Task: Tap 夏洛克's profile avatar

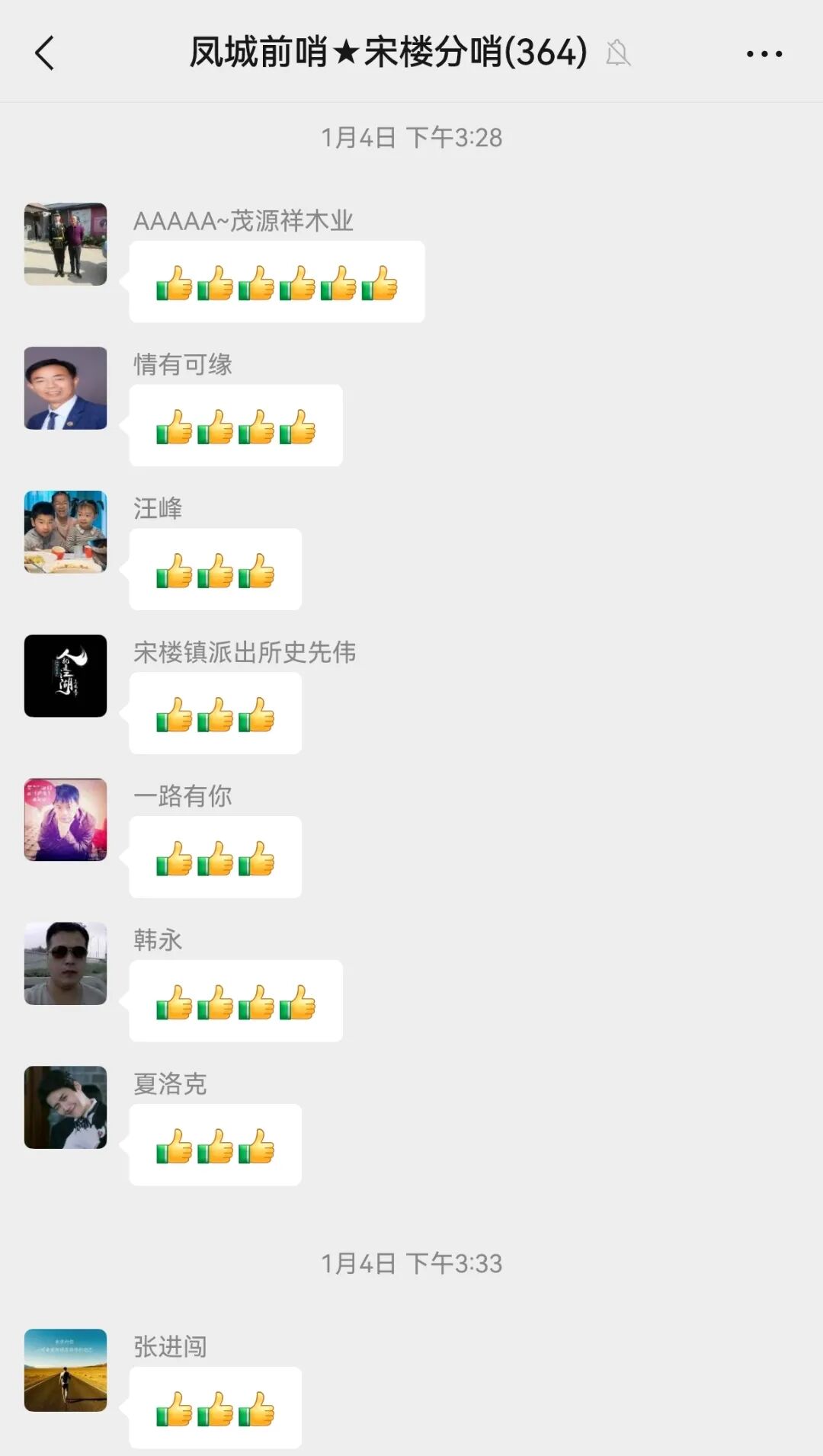Action: [66, 1107]
